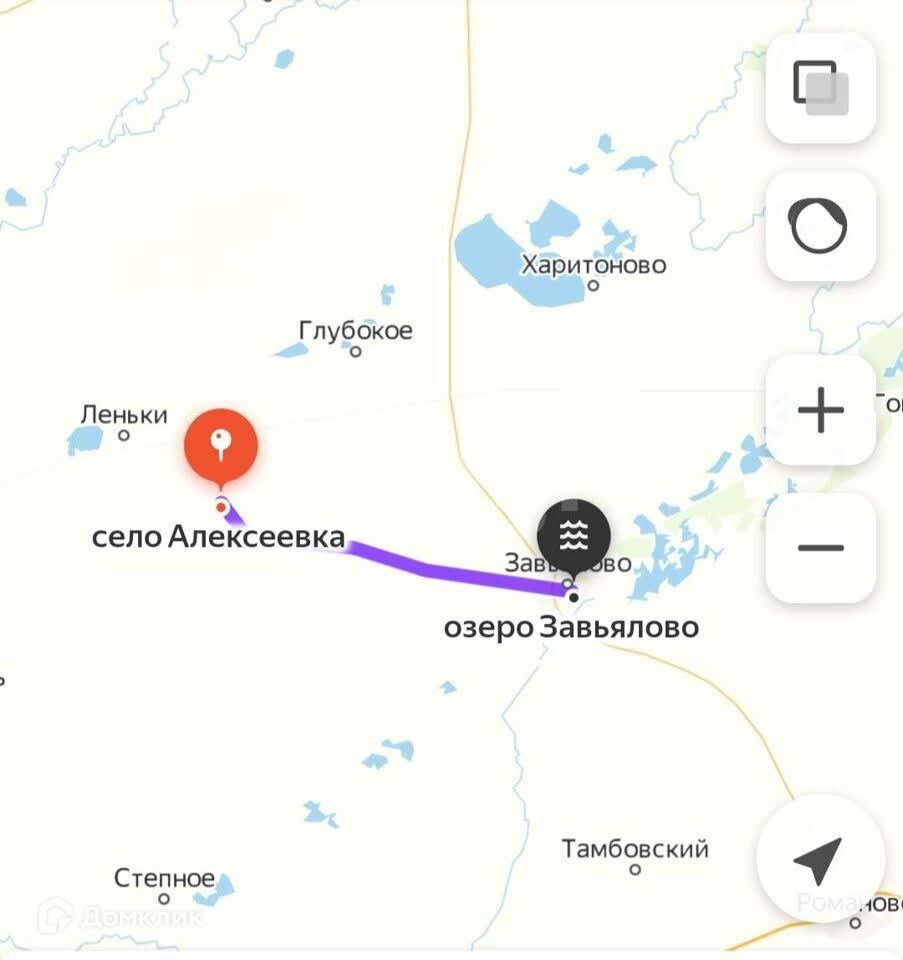Viewport: 903px width, 960px height.
Task: Zoom out of the map
Action: pyautogui.click(x=820, y=548)
